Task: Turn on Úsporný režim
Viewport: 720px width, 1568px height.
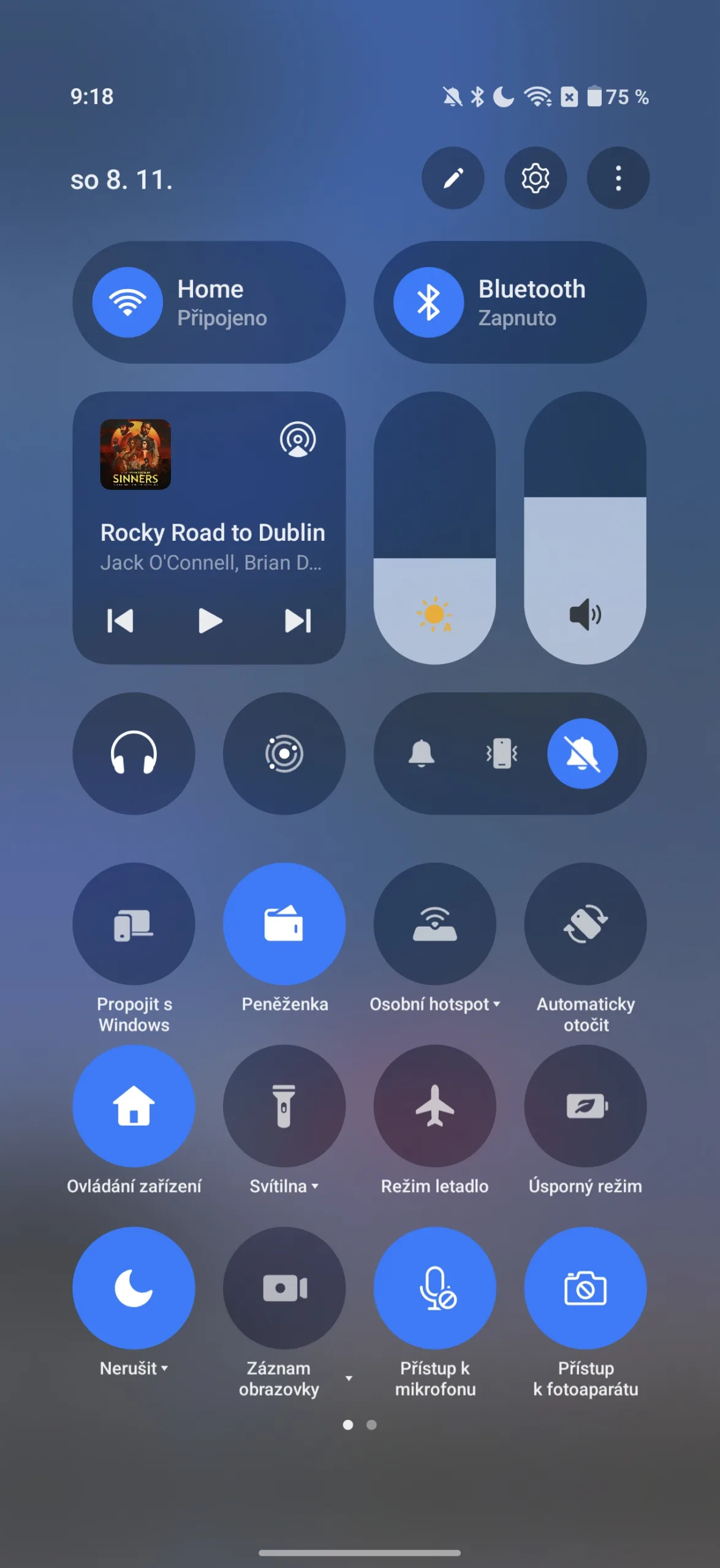Action: [x=585, y=1106]
